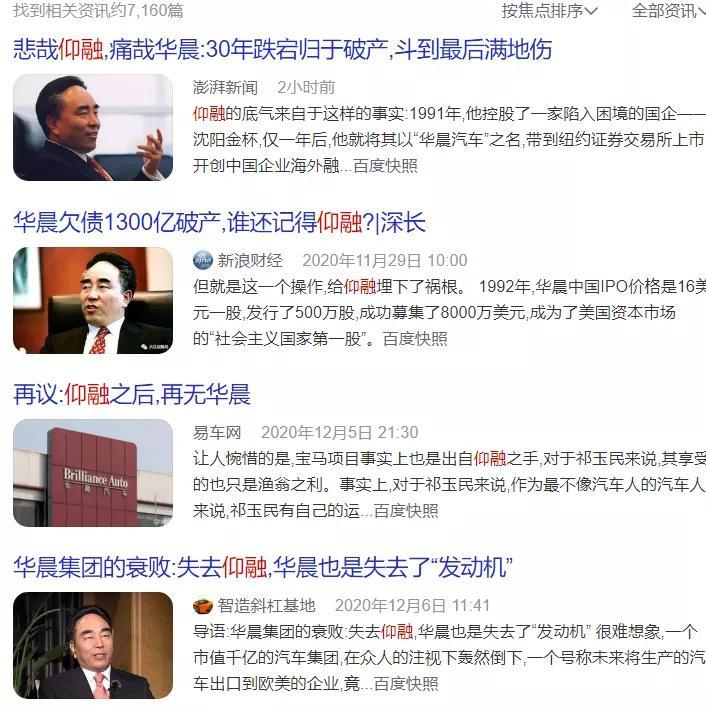Viewport: 706px width, 711px height.
Task: Tap the Brilliance Auto thumbnail from 易车网
Action: (92, 473)
